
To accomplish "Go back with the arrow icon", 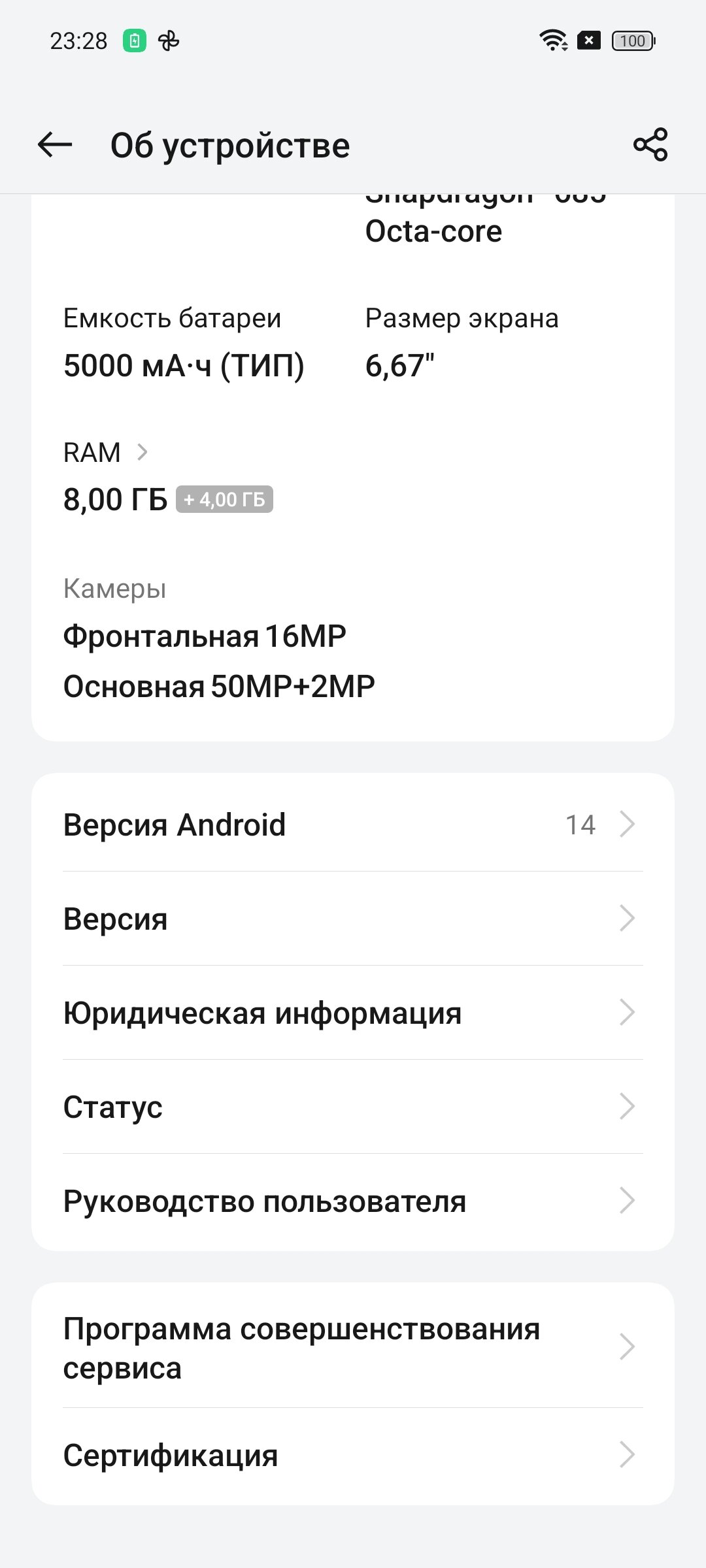I will [x=55, y=144].
